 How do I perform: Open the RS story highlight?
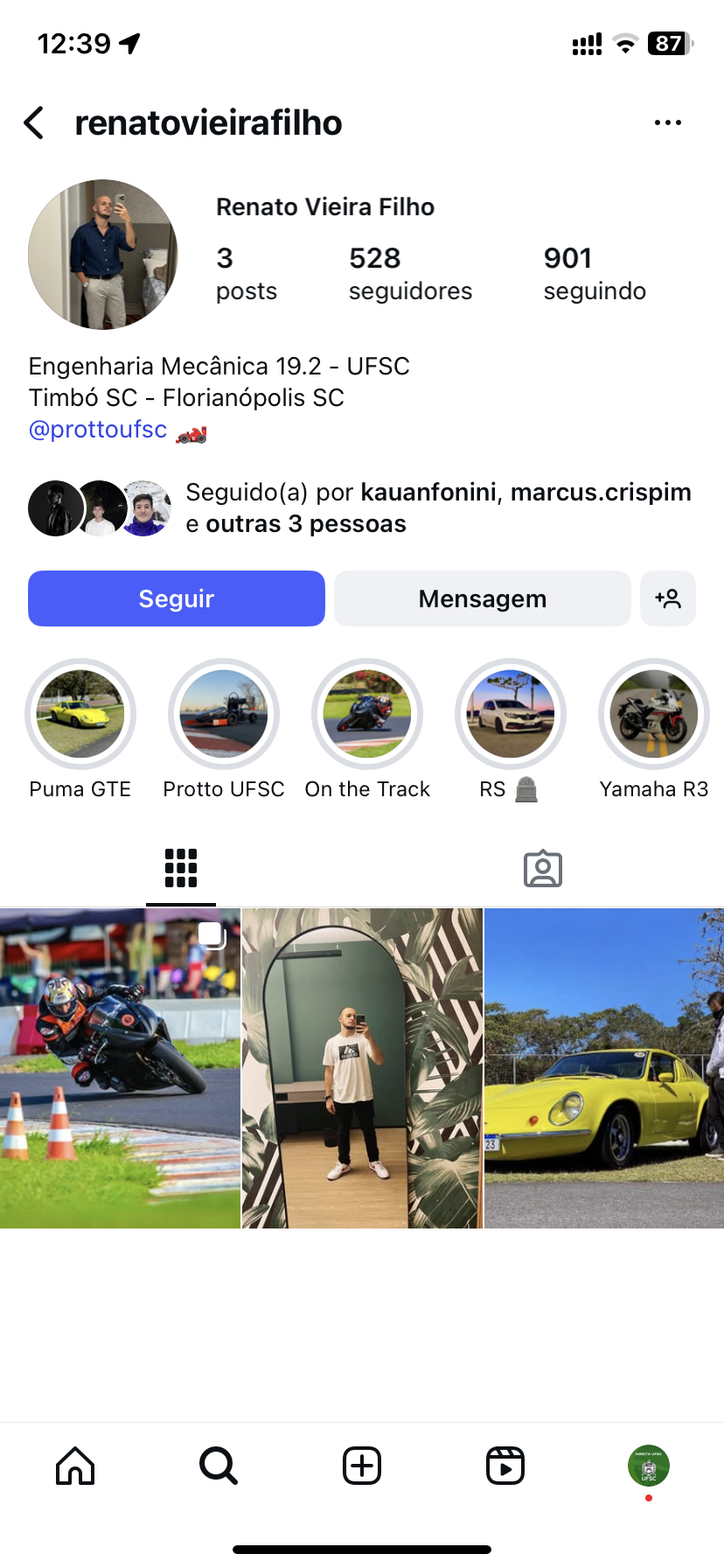point(511,714)
